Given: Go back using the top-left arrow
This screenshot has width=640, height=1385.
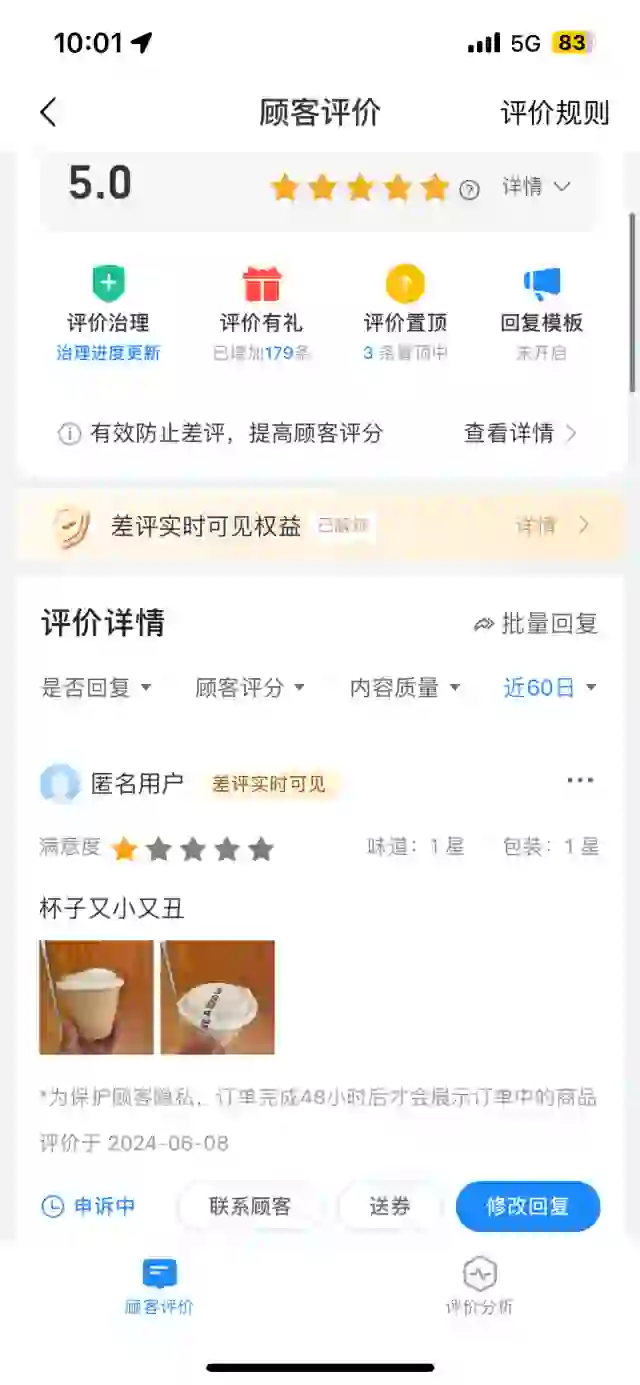Looking at the screenshot, I should pos(48,112).
